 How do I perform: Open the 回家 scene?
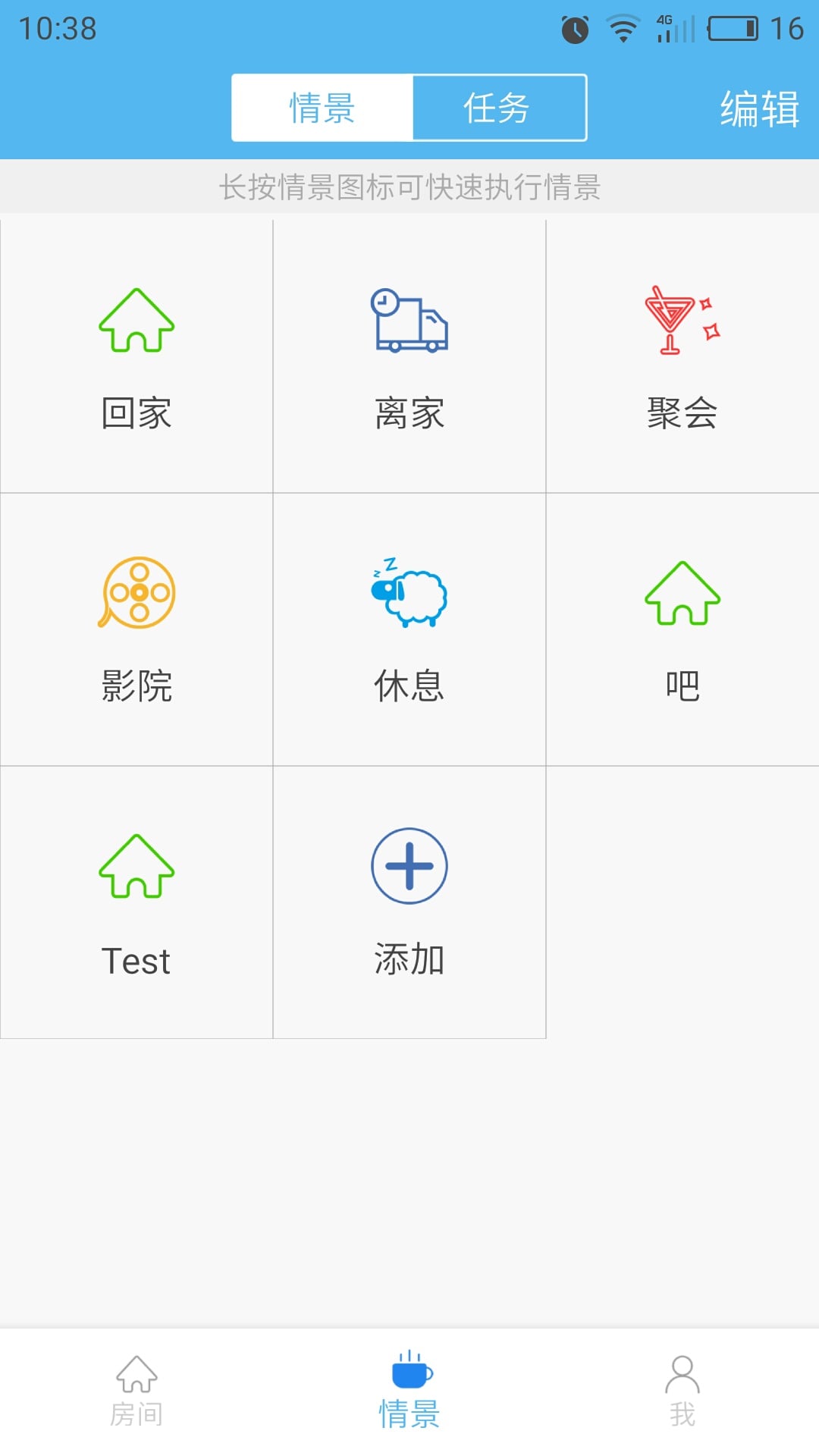[x=136, y=356]
